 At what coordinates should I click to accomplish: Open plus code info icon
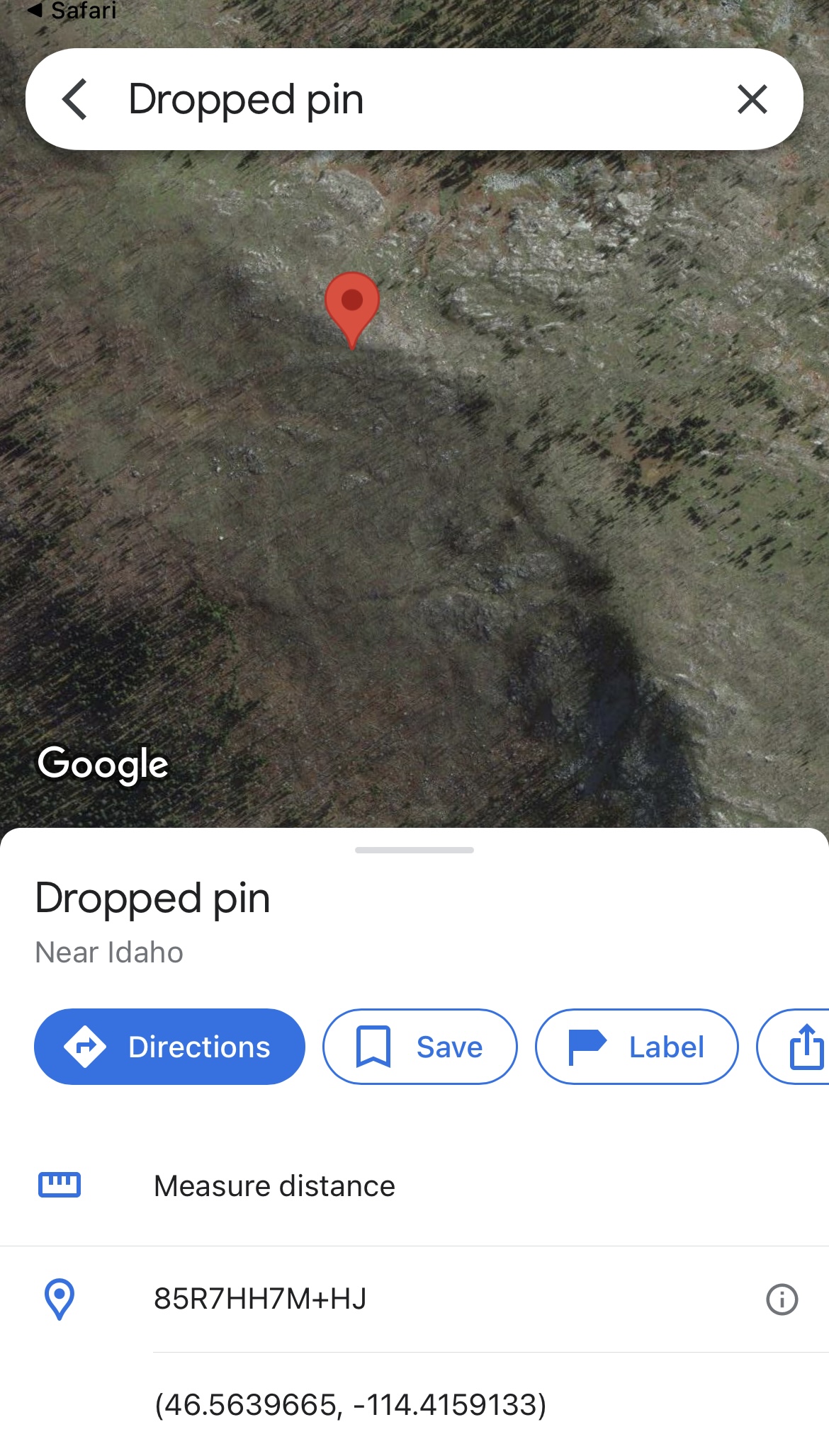tap(782, 1299)
